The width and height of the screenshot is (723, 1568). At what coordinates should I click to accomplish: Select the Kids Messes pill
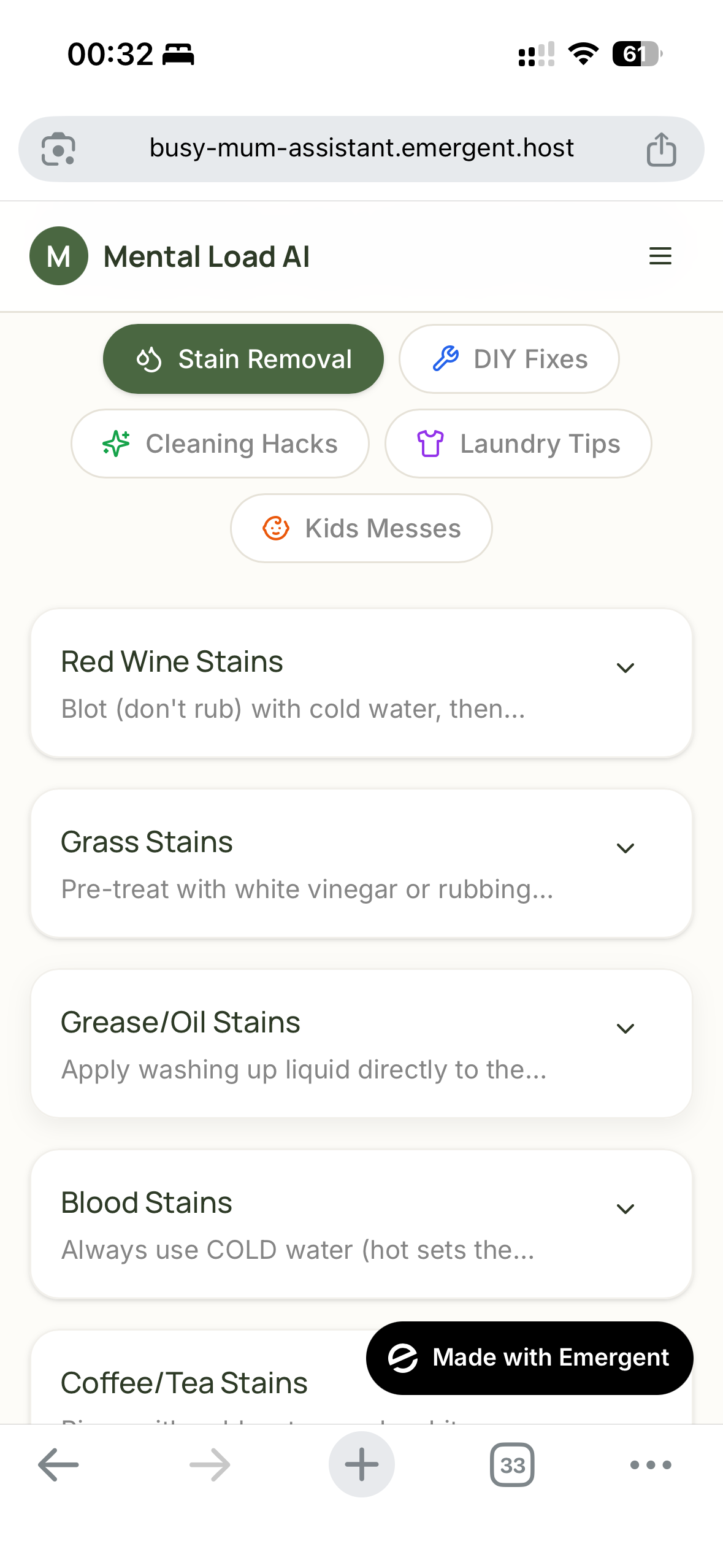(361, 528)
